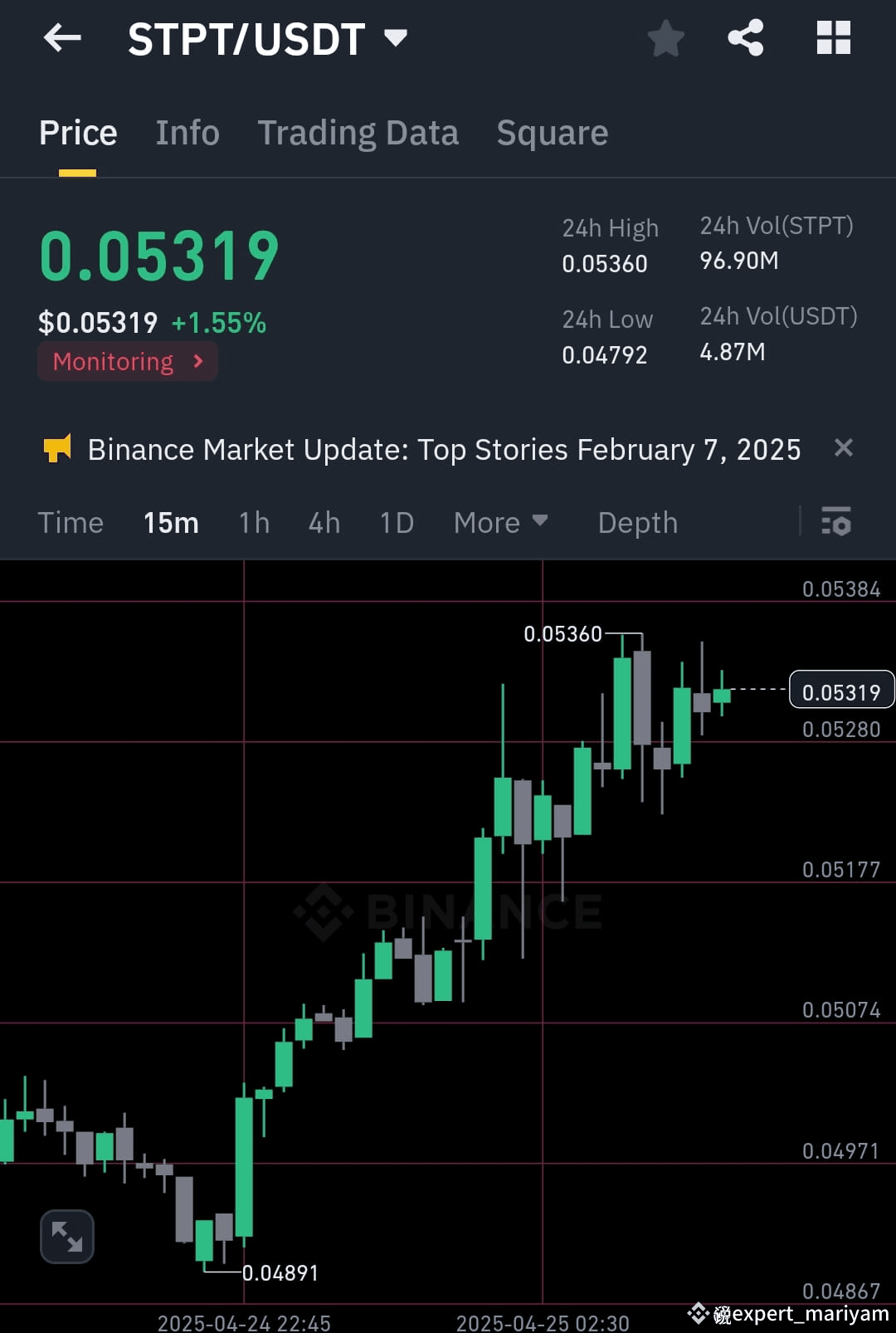The height and width of the screenshot is (1333, 896).
Task: Favorite the STPT/USDT pair via the star
Action: pyautogui.click(x=666, y=37)
